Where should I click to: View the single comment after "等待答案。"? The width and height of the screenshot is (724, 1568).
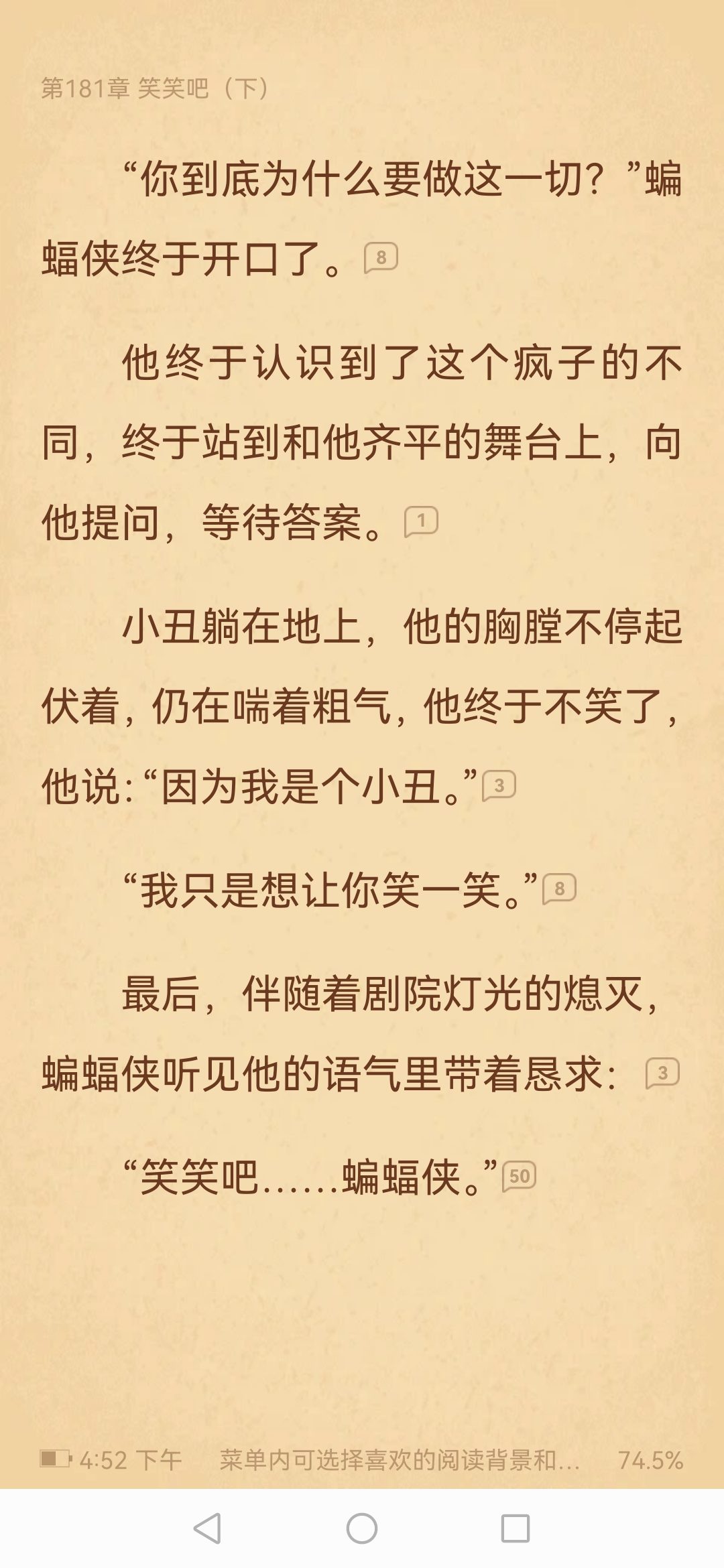click(421, 521)
